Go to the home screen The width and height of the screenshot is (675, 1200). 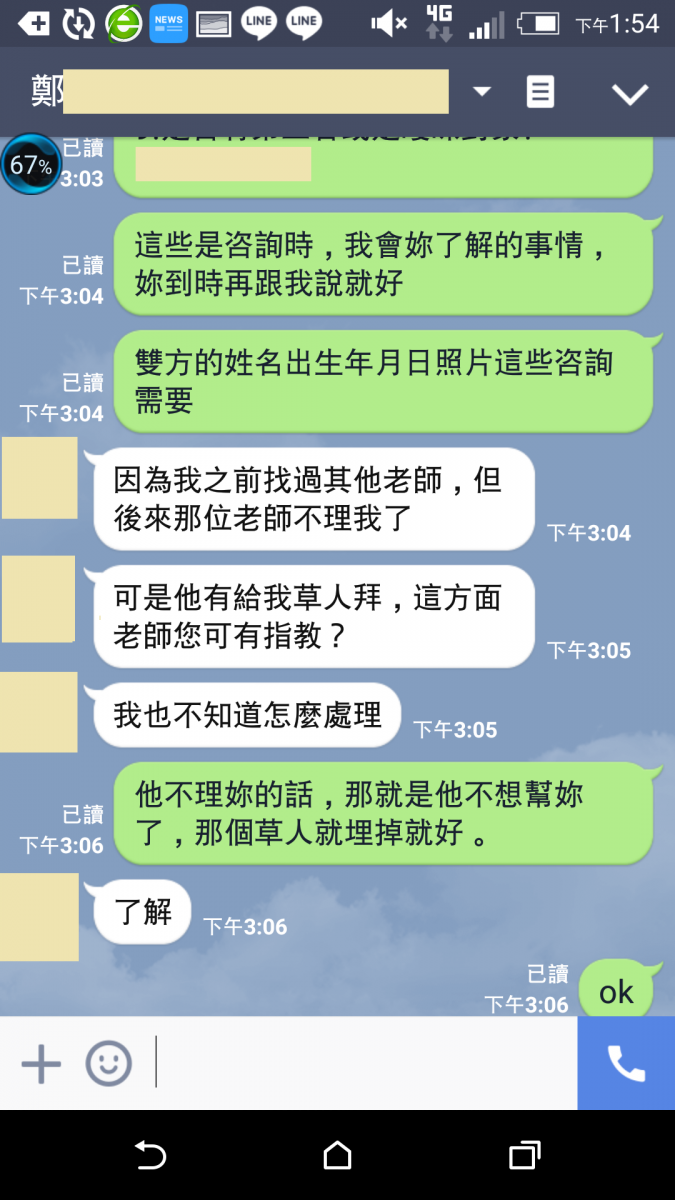click(x=338, y=1156)
